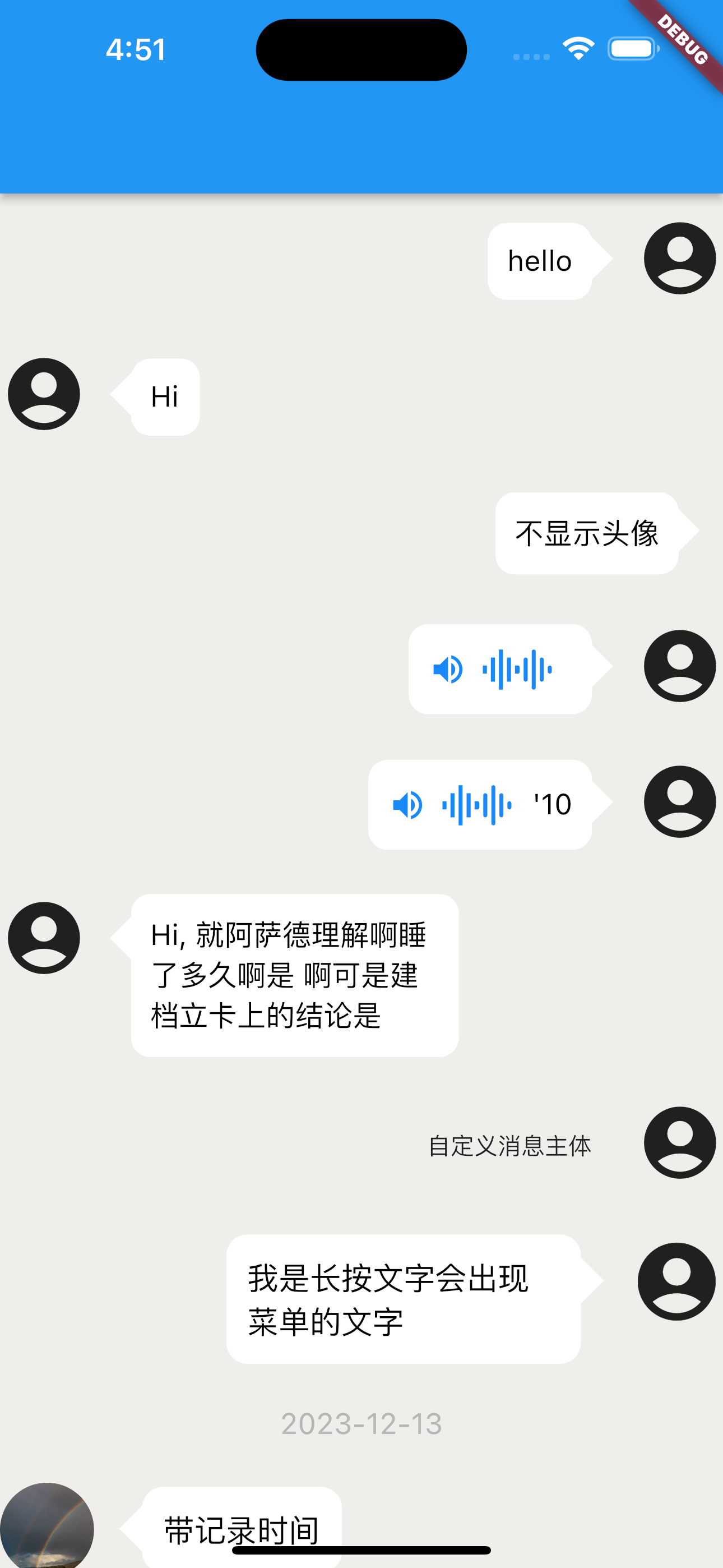Tap the rainbow avatar beside 带记录时间

point(50,1526)
